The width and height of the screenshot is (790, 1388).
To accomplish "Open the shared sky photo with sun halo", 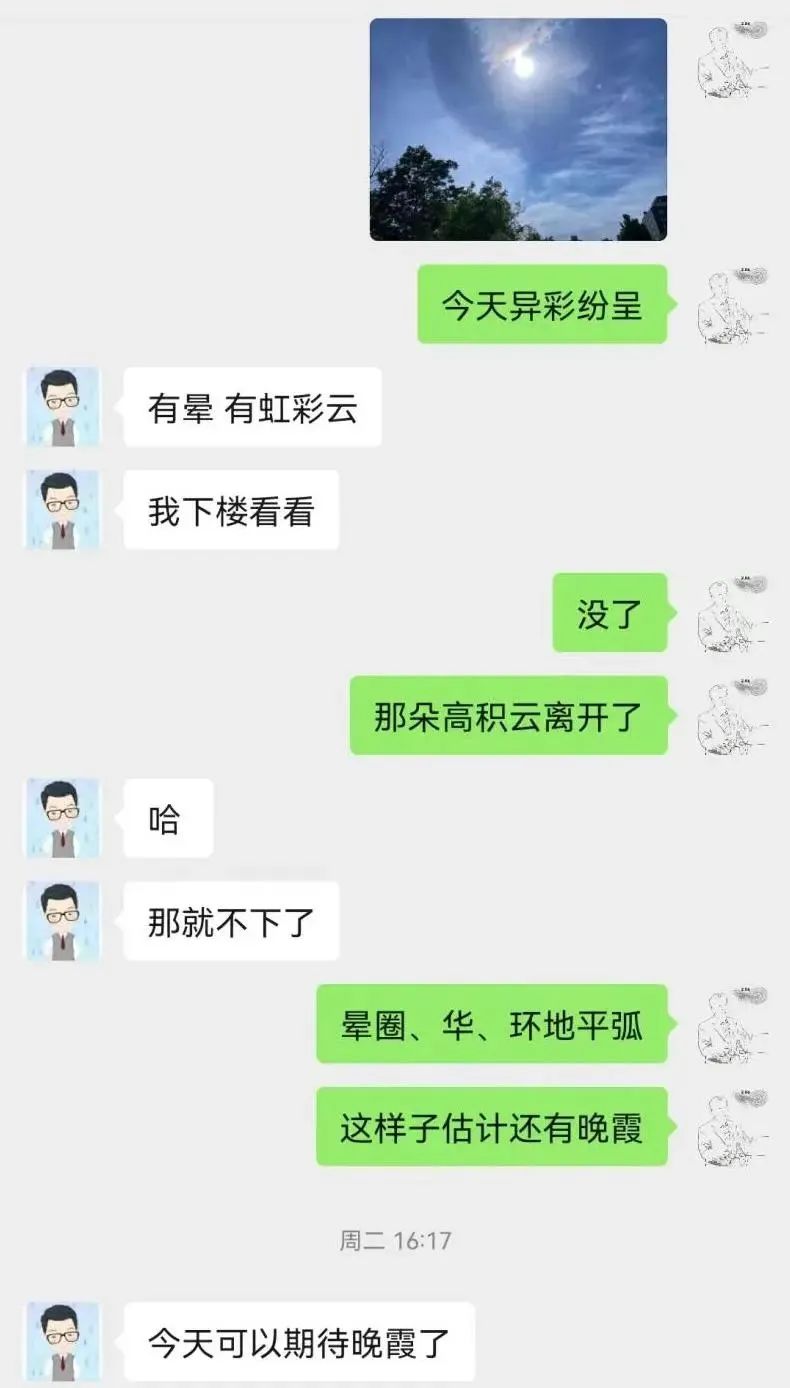I will tap(518, 130).
